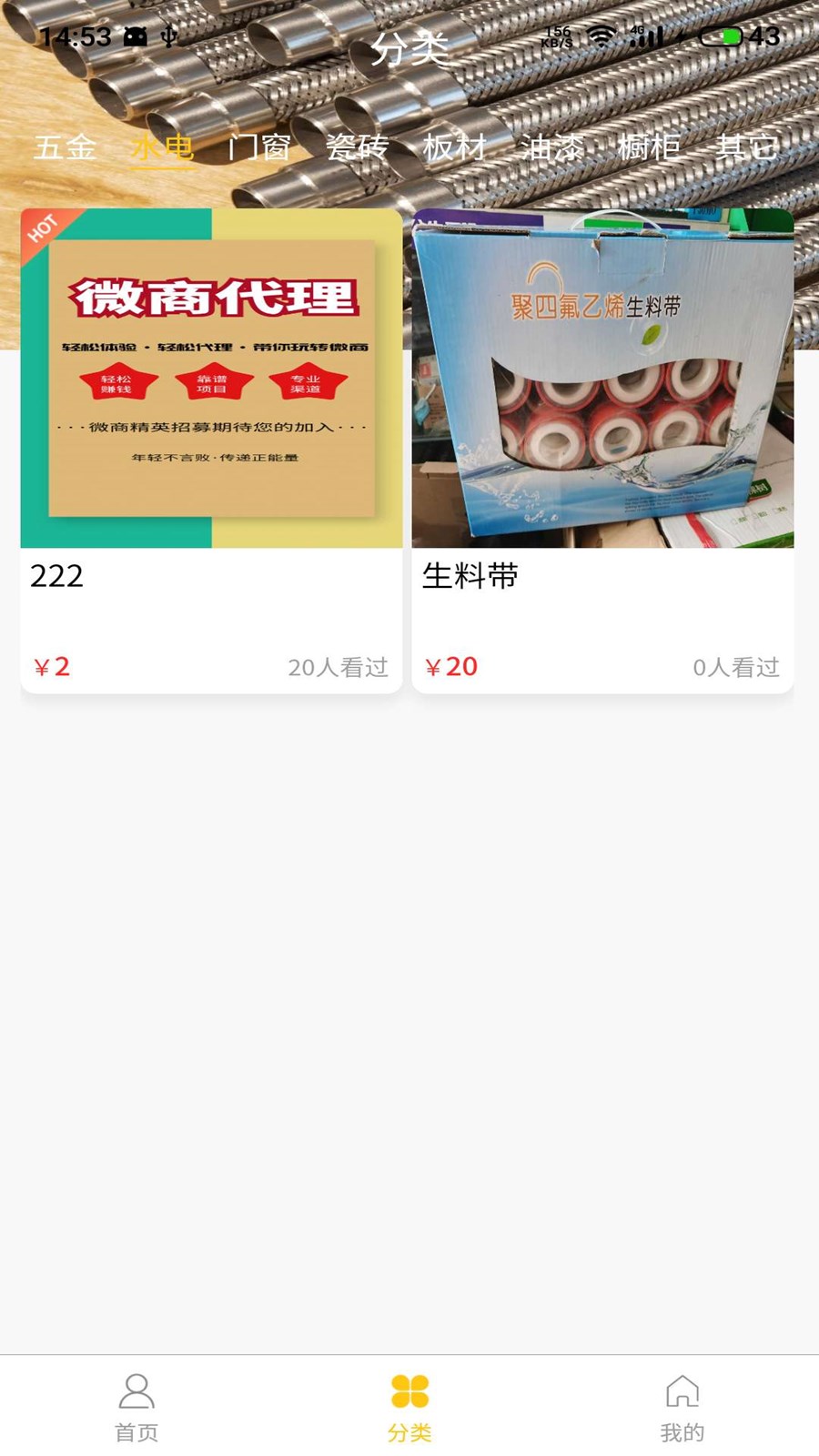Image resolution: width=819 pixels, height=1456 pixels.
Task: Tap the 分类 bottom navigation item
Action: point(409,1407)
